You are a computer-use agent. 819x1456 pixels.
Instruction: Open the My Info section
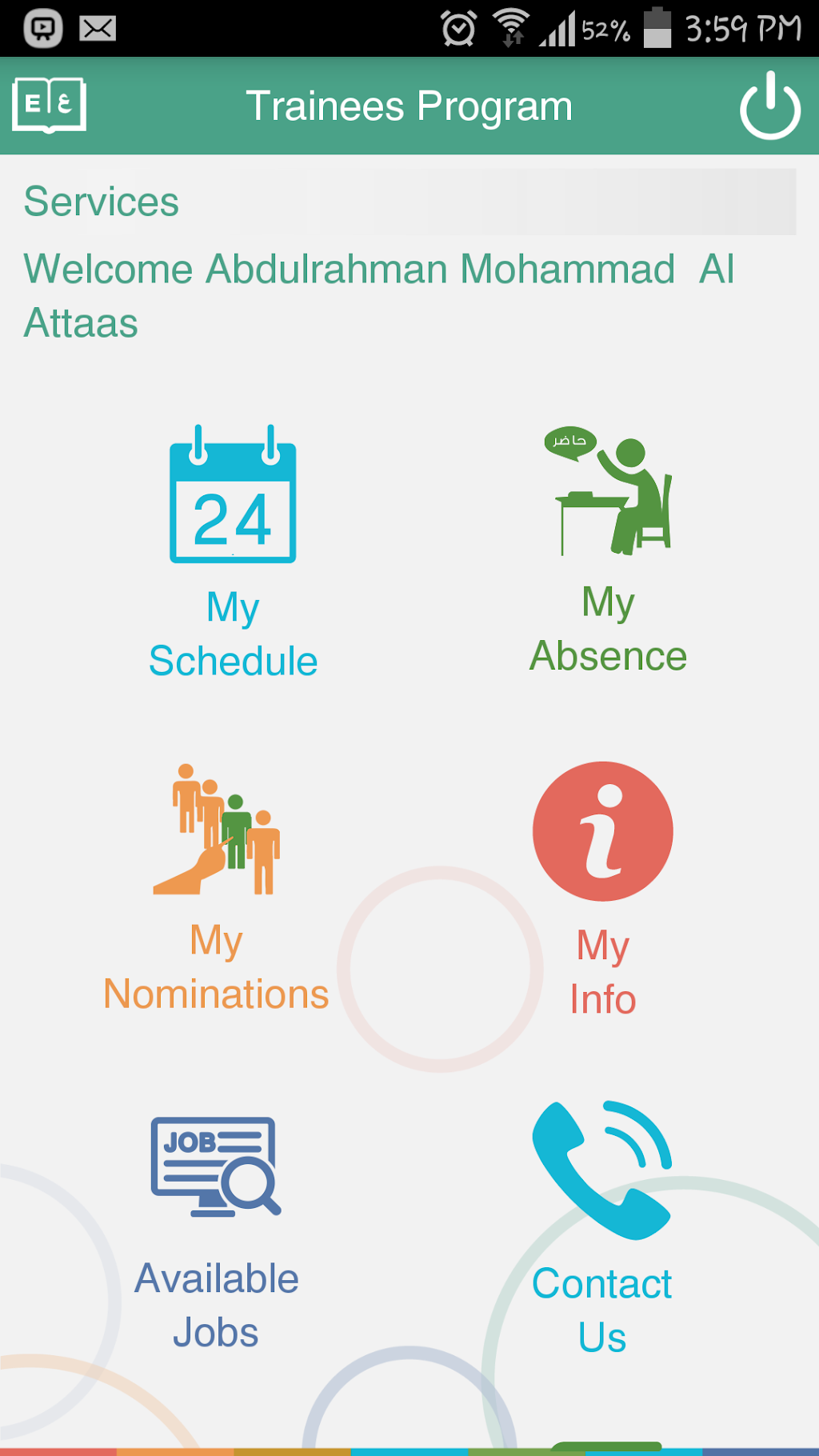tap(603, 889)
